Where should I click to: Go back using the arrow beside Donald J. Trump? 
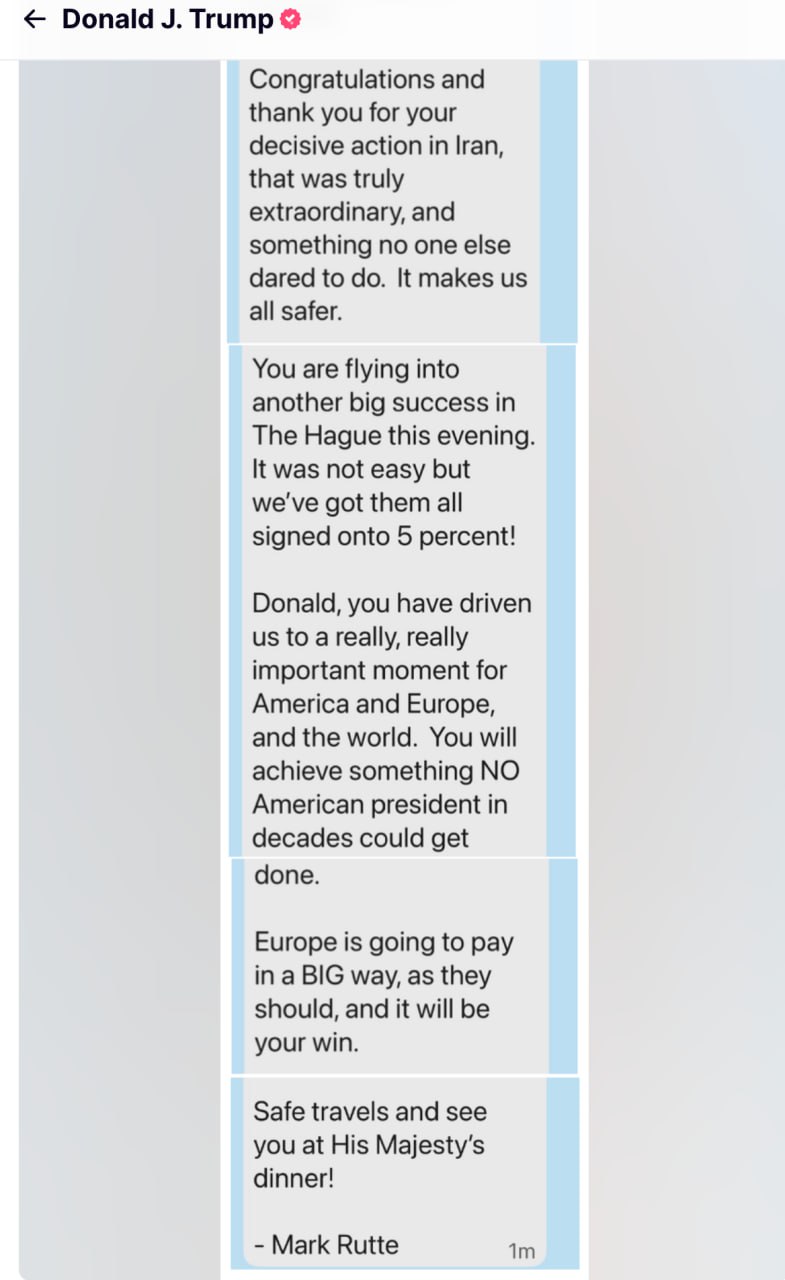tap(35, 19)
